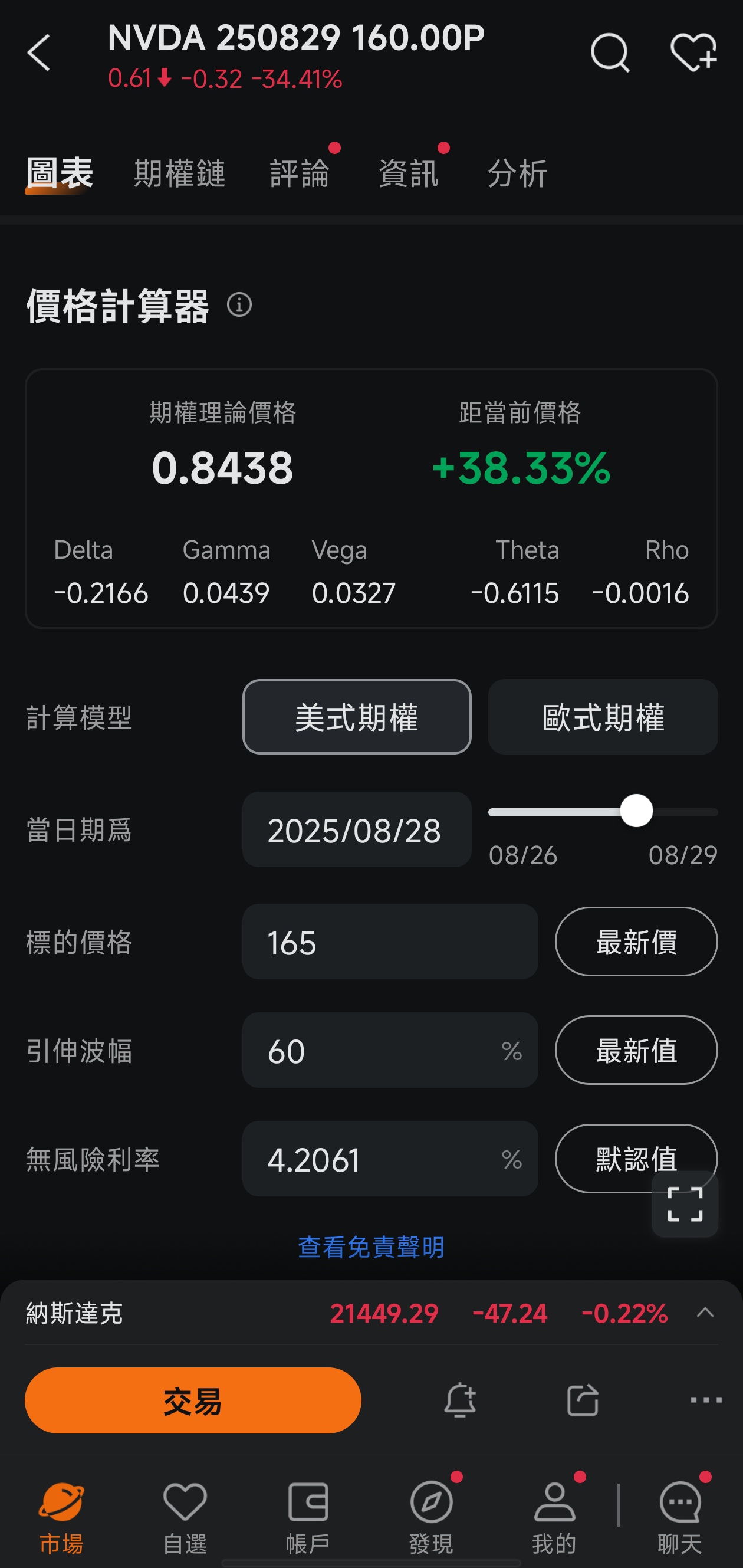Add NVDA option to watchlist heart
The height and width of the screenshot is (1568, 743).
pos(693,53)
